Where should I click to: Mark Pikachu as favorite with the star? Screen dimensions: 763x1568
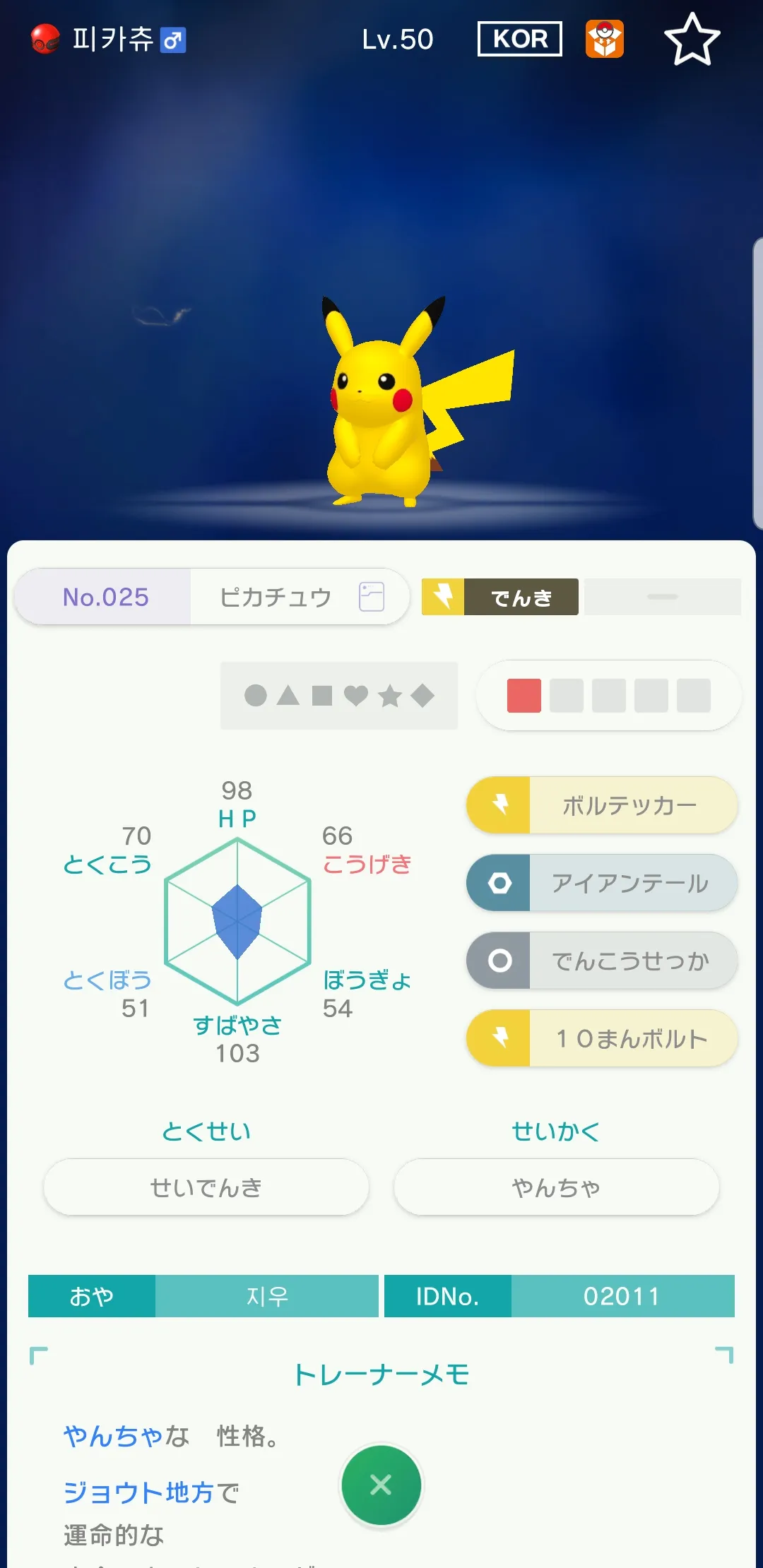pos(692,40)
